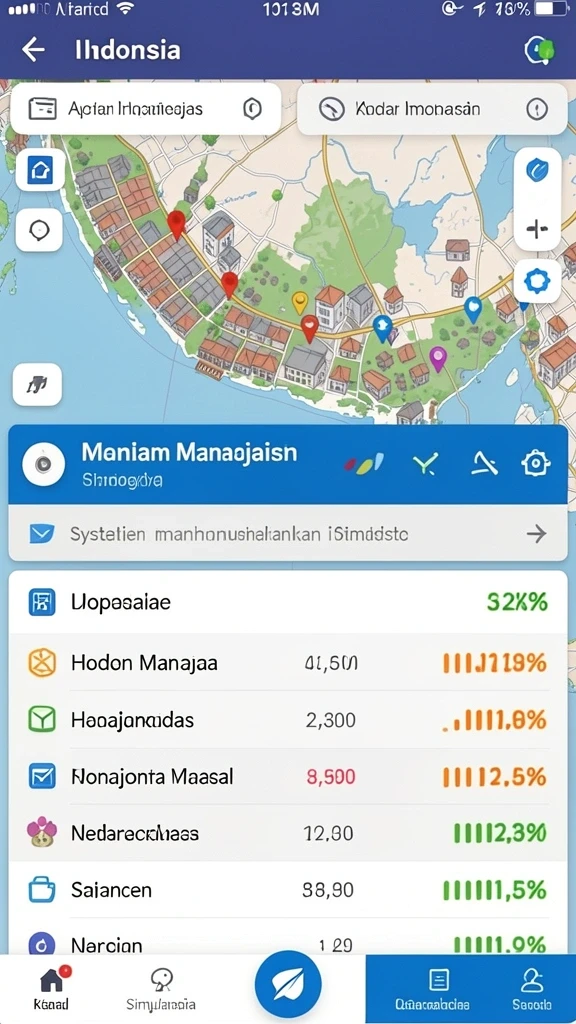
Task: Open the Kodar Imonasan field
Action: [432, 109]
